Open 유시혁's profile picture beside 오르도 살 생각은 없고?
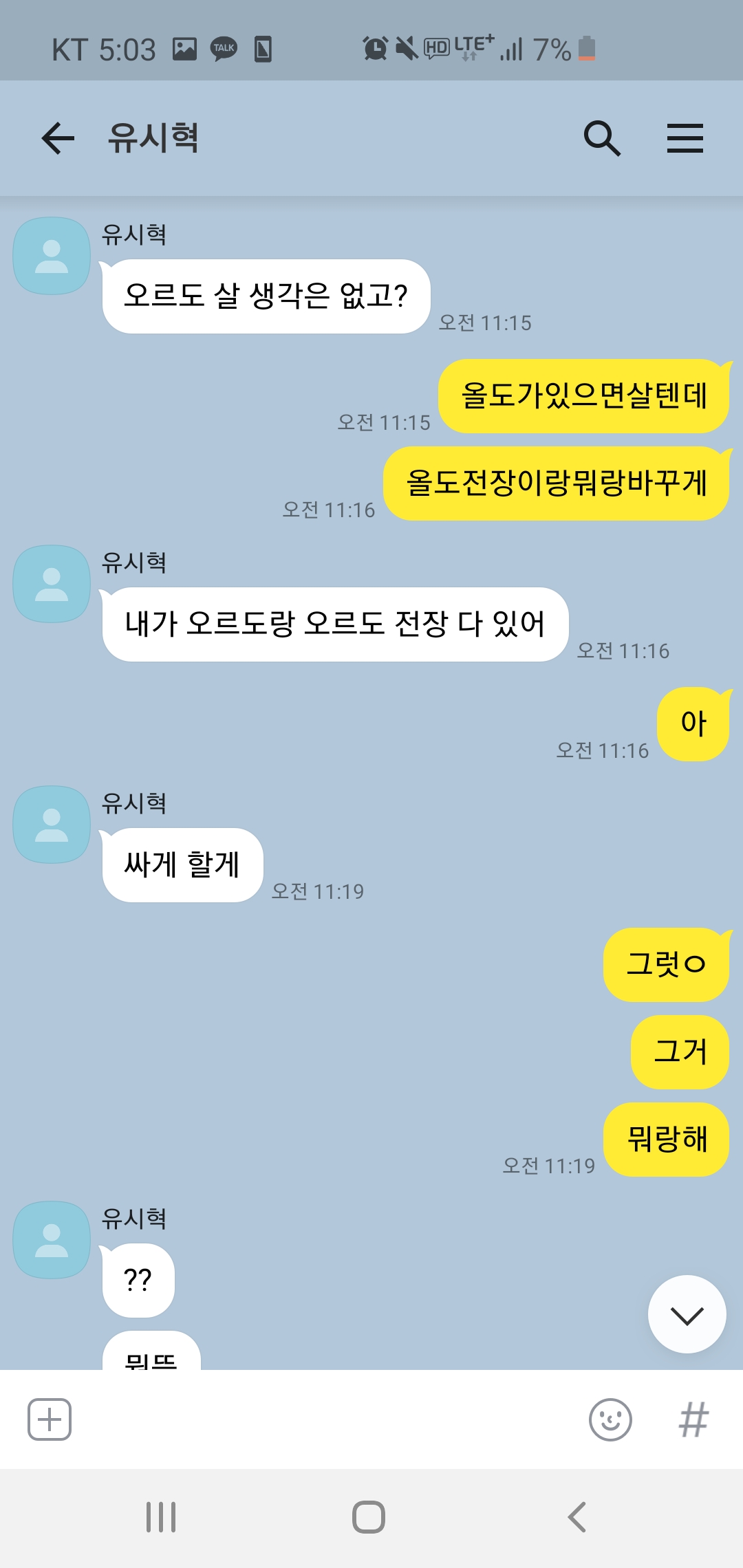The width and height of the screenshot is (743, 1568). (52, 256)
